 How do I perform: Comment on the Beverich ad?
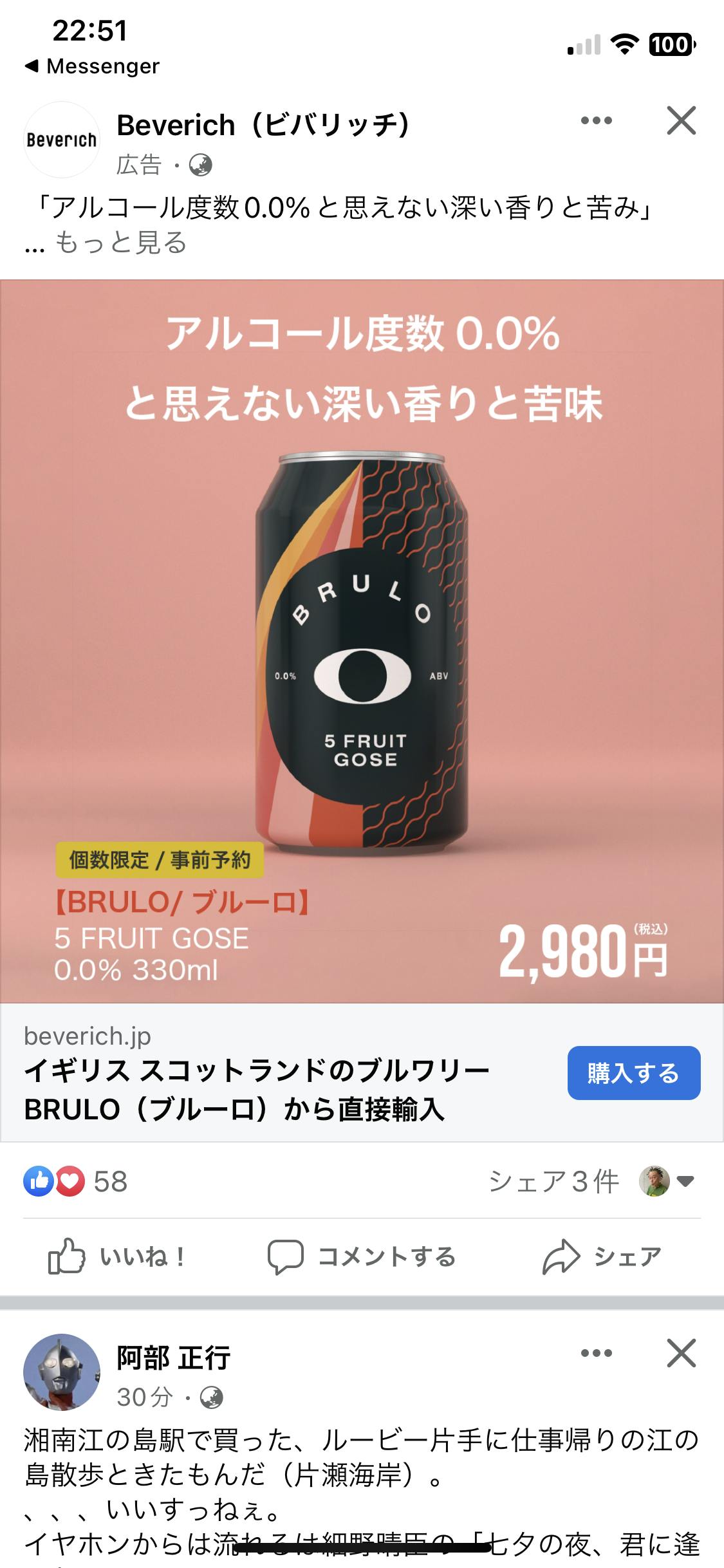pyautogui.click(x=362, y=1256)
